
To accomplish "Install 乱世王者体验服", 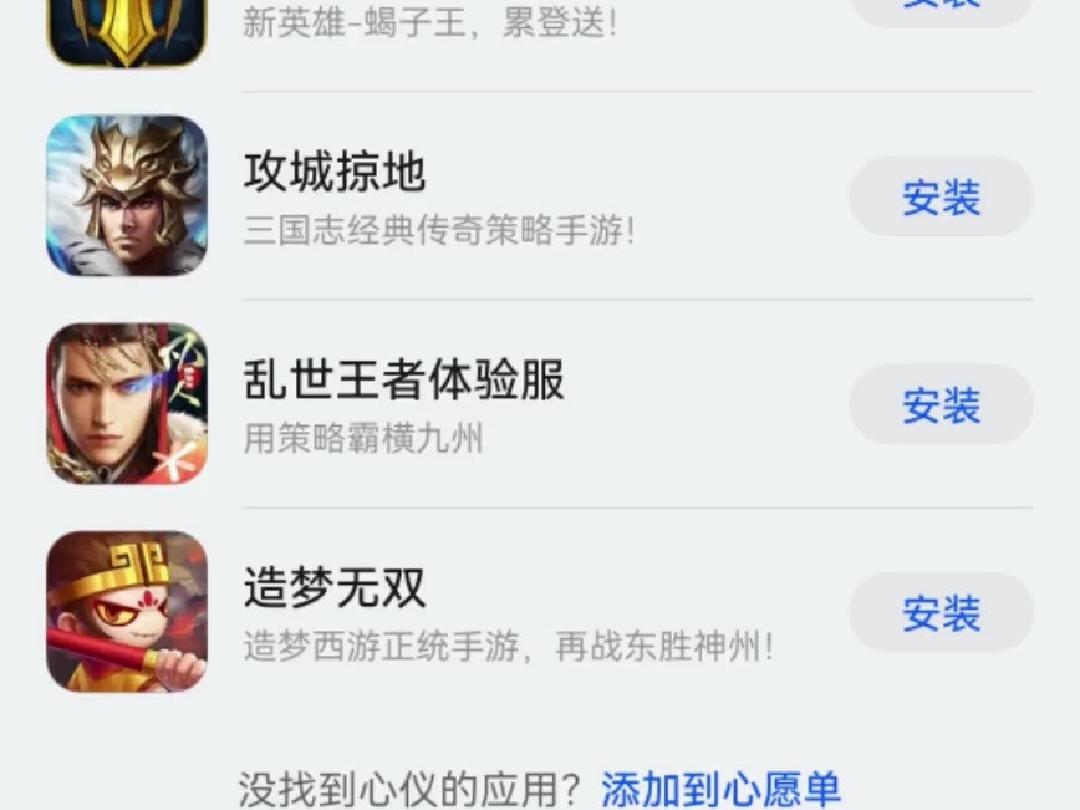I will [940, 405].
